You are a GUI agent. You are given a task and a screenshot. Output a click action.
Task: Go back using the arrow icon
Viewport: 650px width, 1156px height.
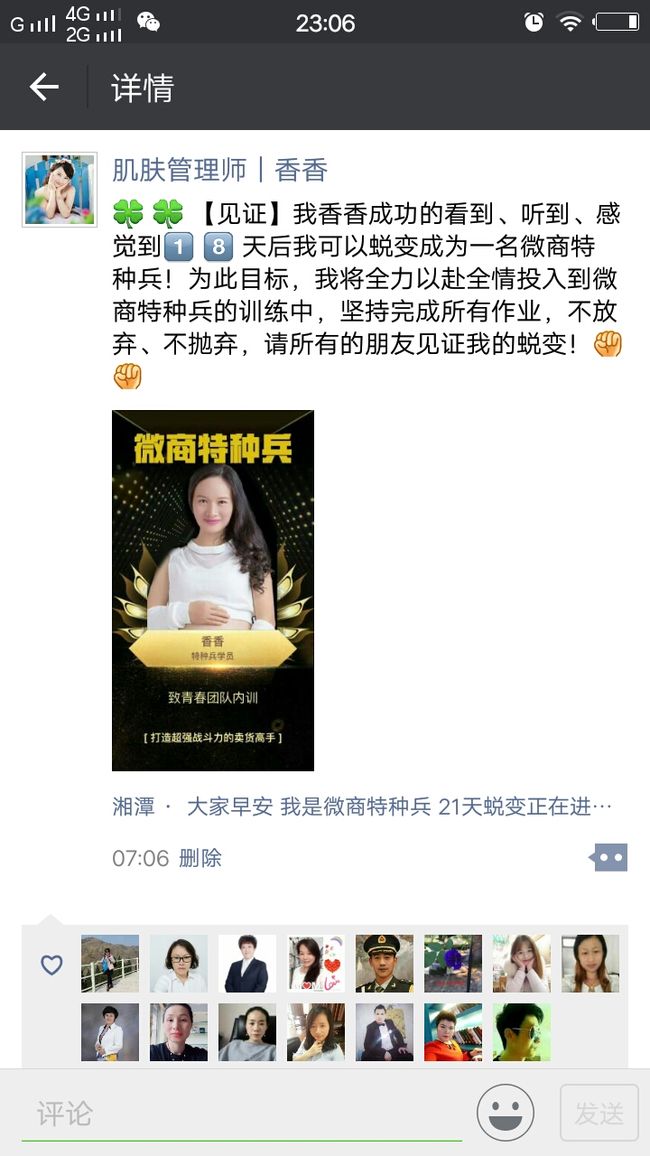[x=43, y=87]
